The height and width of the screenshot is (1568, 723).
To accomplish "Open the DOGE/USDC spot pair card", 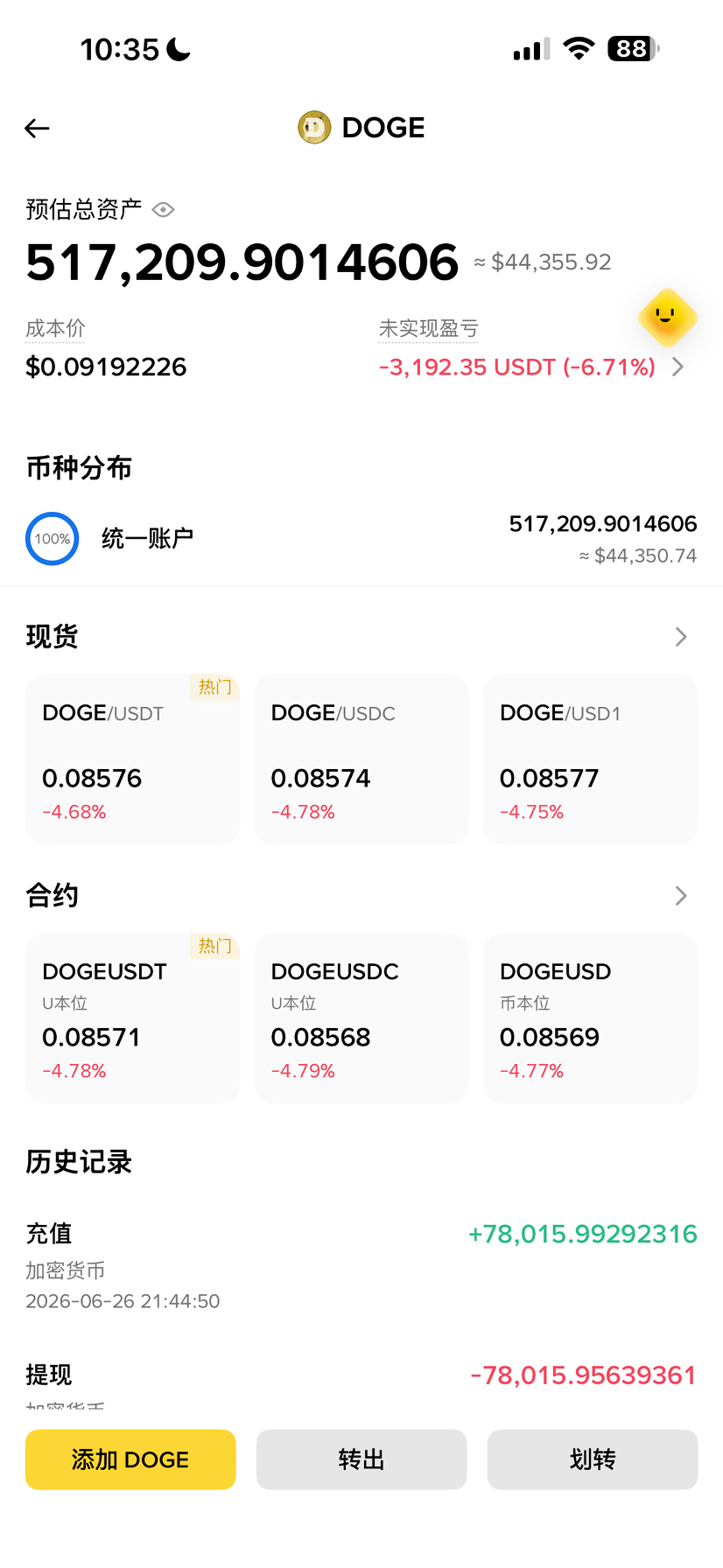I will (361, 759).
